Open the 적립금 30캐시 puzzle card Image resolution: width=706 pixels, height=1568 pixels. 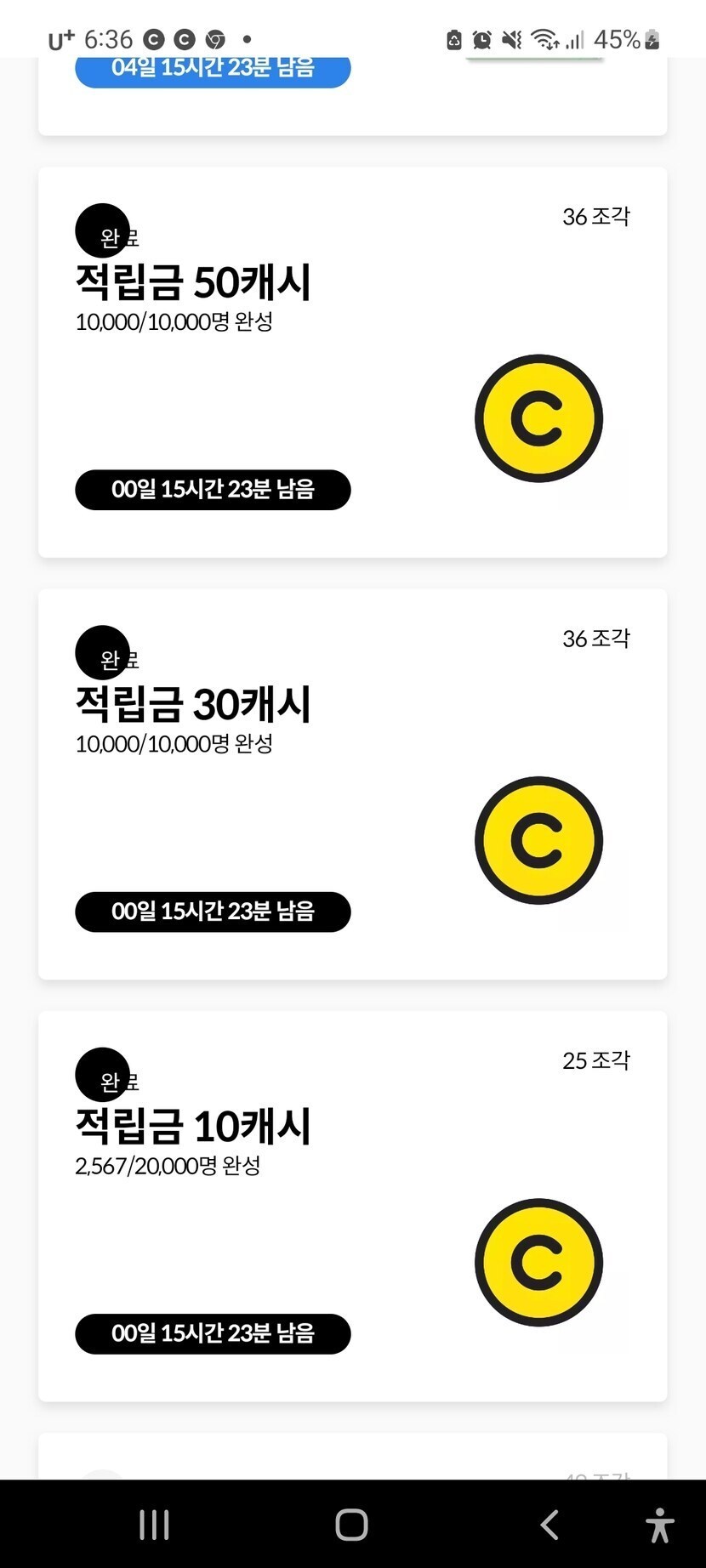coord(352,784)
